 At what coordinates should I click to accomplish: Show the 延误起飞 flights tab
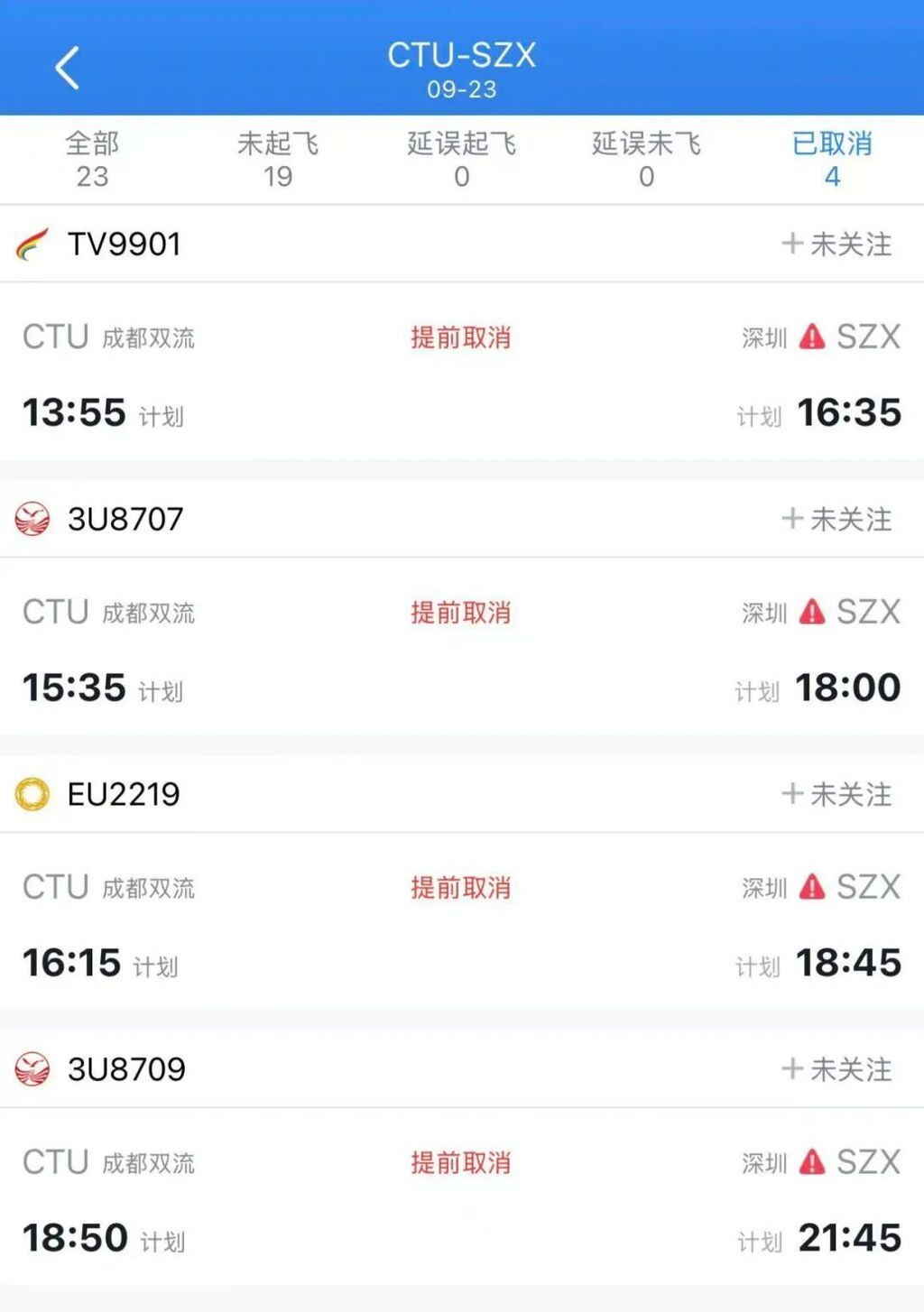(x=461, y=159)
